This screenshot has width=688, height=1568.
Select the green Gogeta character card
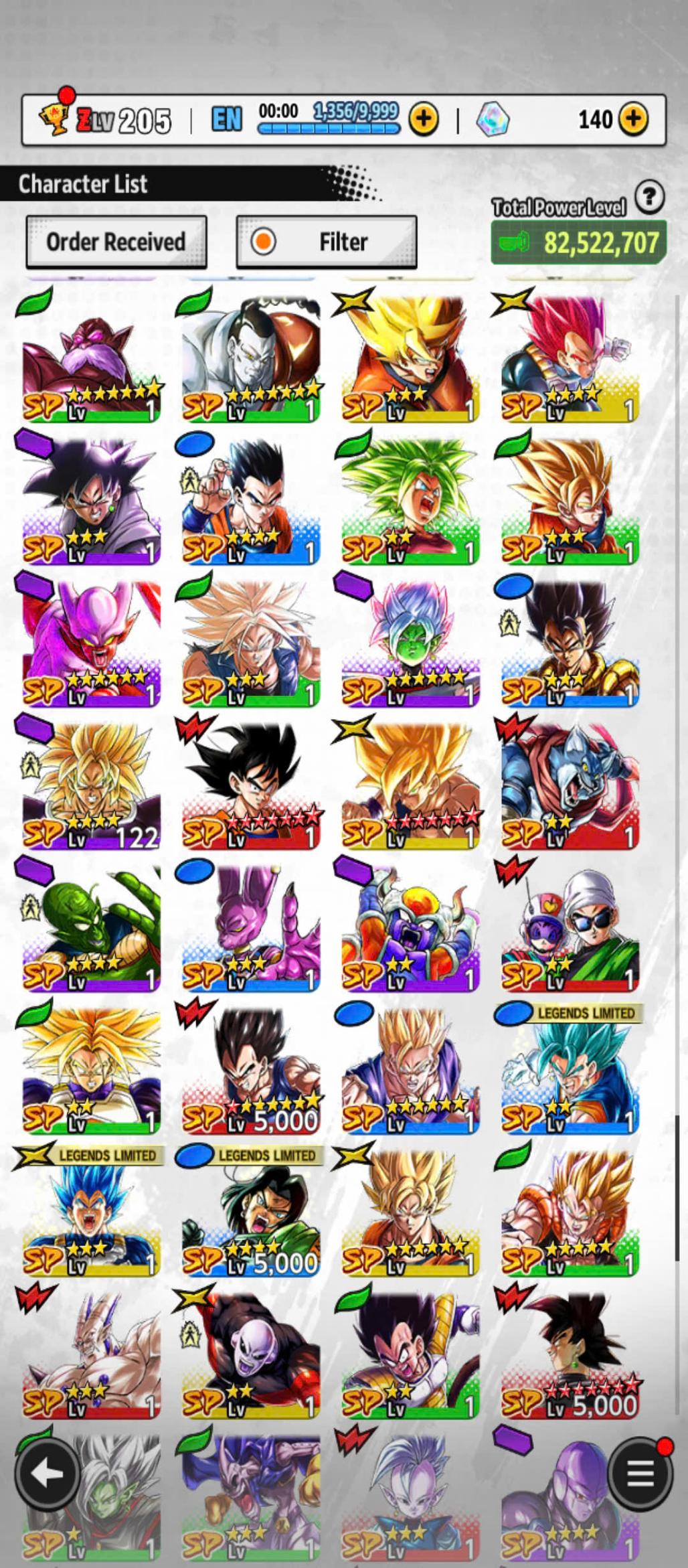point(570,1212)
